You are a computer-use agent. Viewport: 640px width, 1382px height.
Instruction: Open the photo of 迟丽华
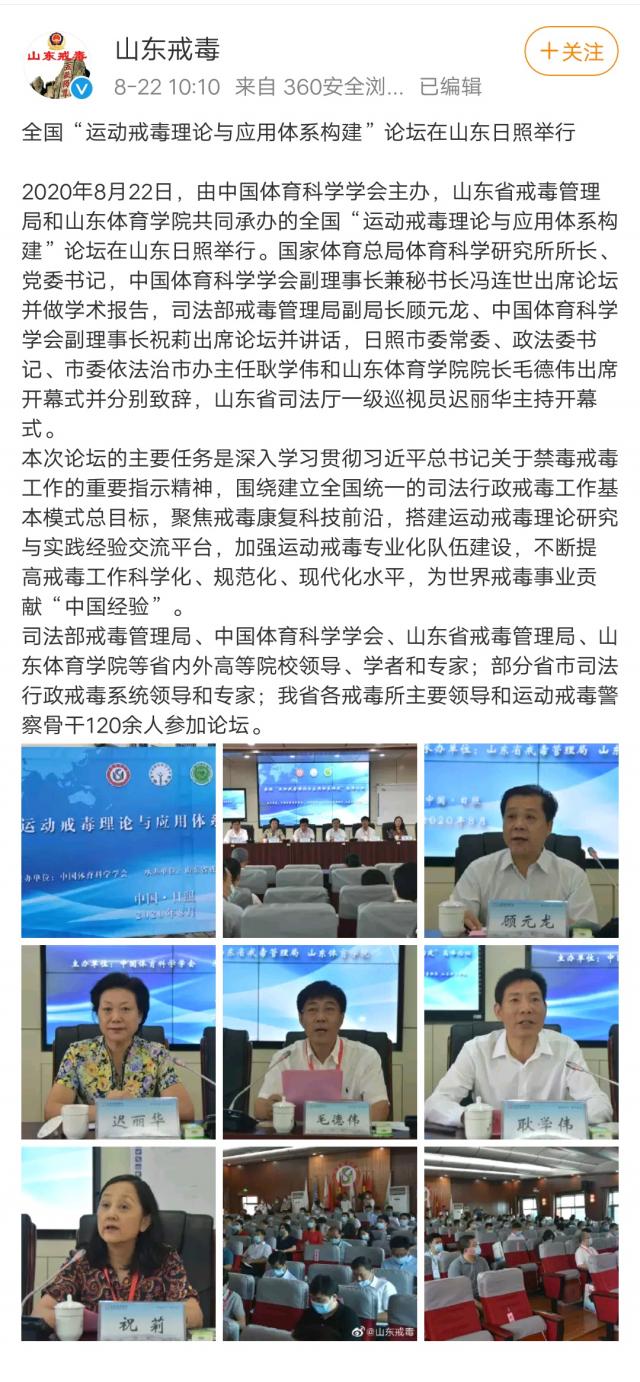click(x=118, y=1041)
